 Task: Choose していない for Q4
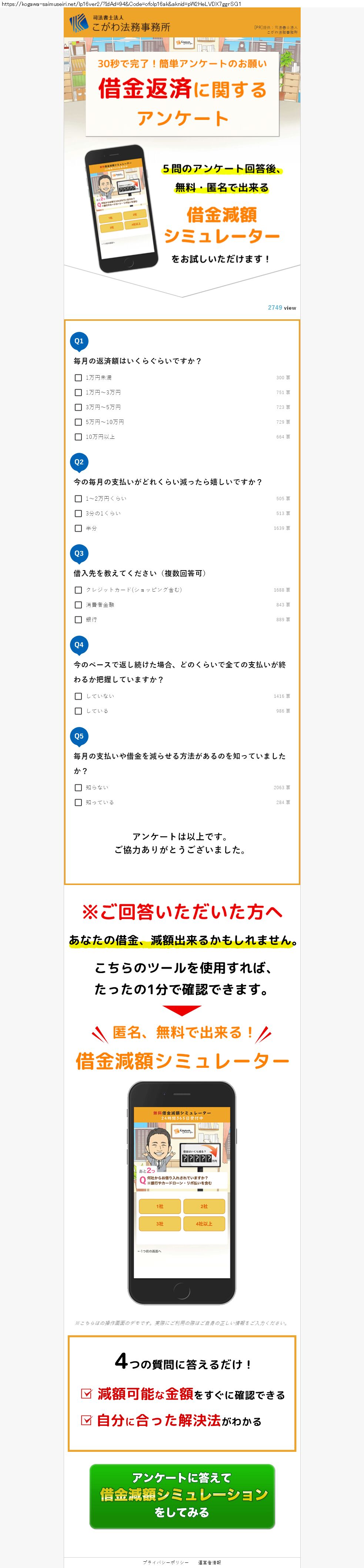pyautogui.click(x=78, y=696)
